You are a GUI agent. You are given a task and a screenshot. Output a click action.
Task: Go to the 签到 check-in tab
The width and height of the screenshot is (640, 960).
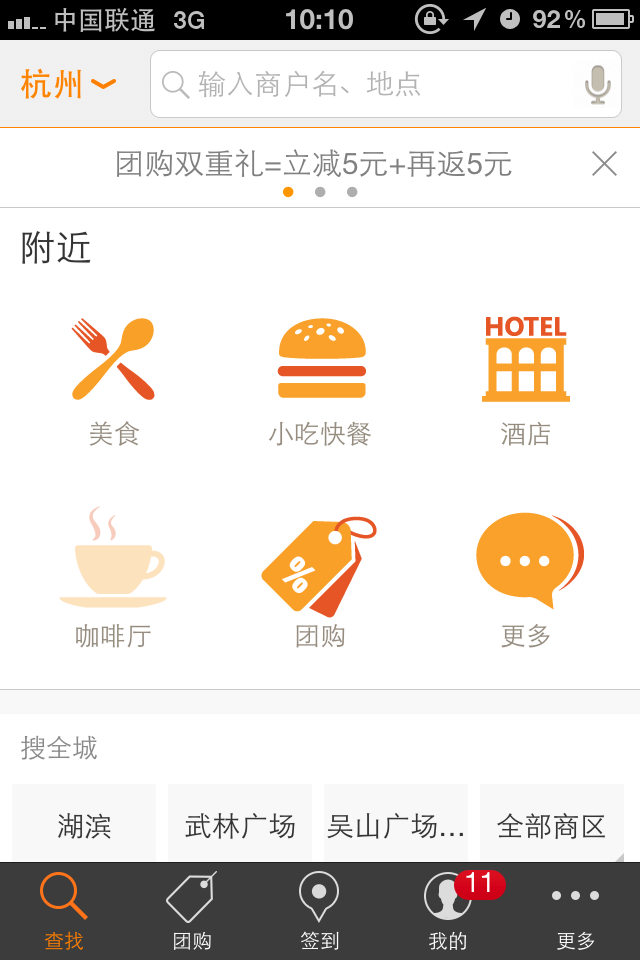coord(320,912)
